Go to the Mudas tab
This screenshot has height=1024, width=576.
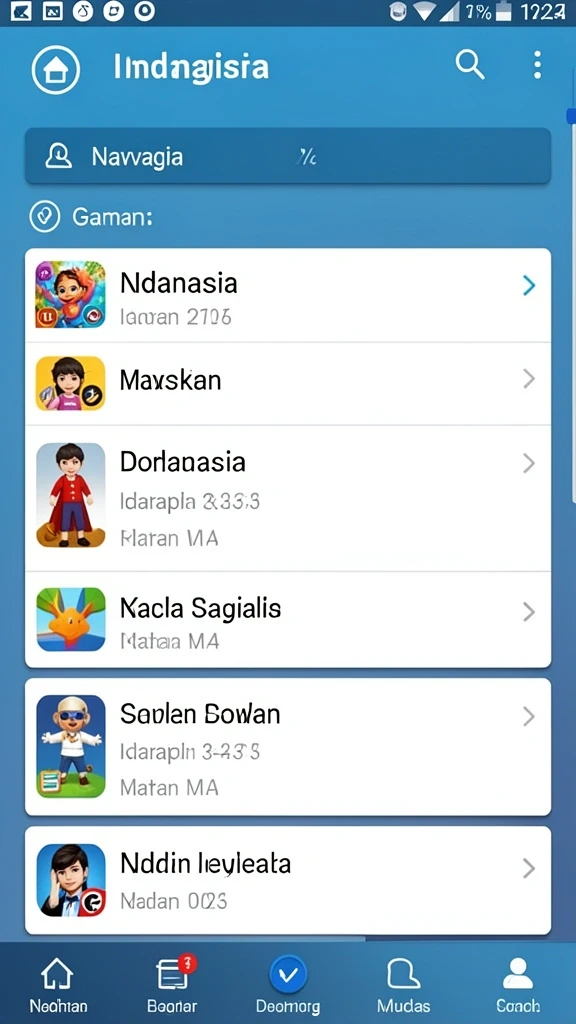(403, 984)
